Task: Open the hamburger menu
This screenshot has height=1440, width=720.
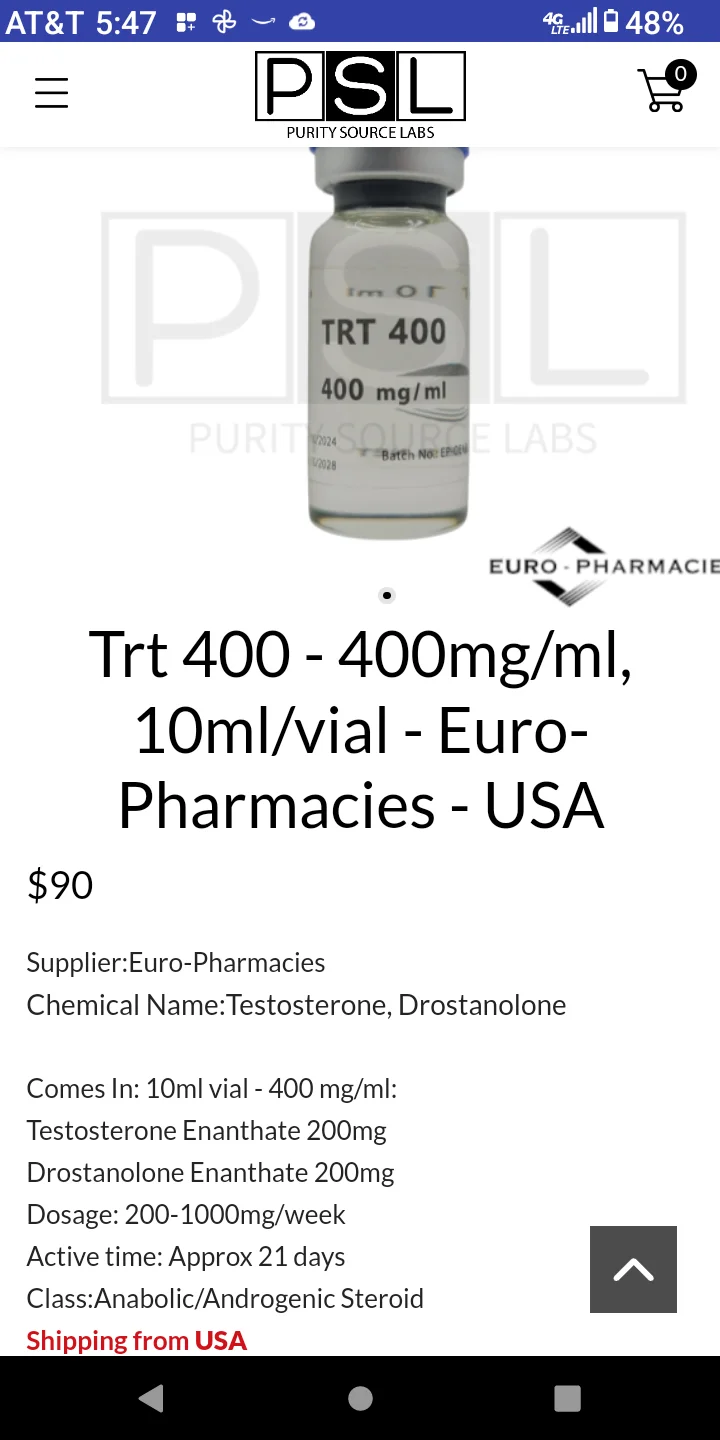Action: (x=52, y=93)
